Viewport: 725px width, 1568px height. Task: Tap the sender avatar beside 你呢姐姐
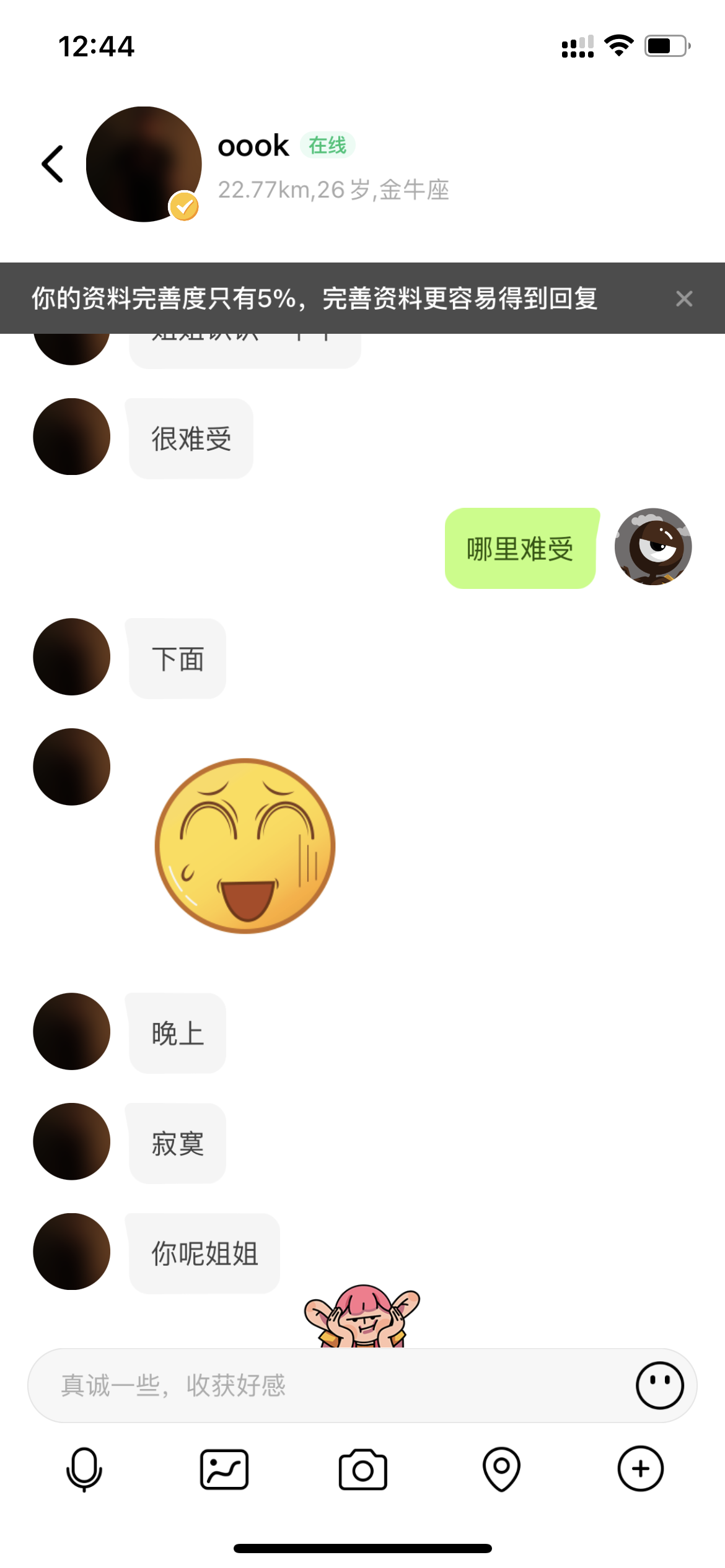click(x=72, y=1252)
